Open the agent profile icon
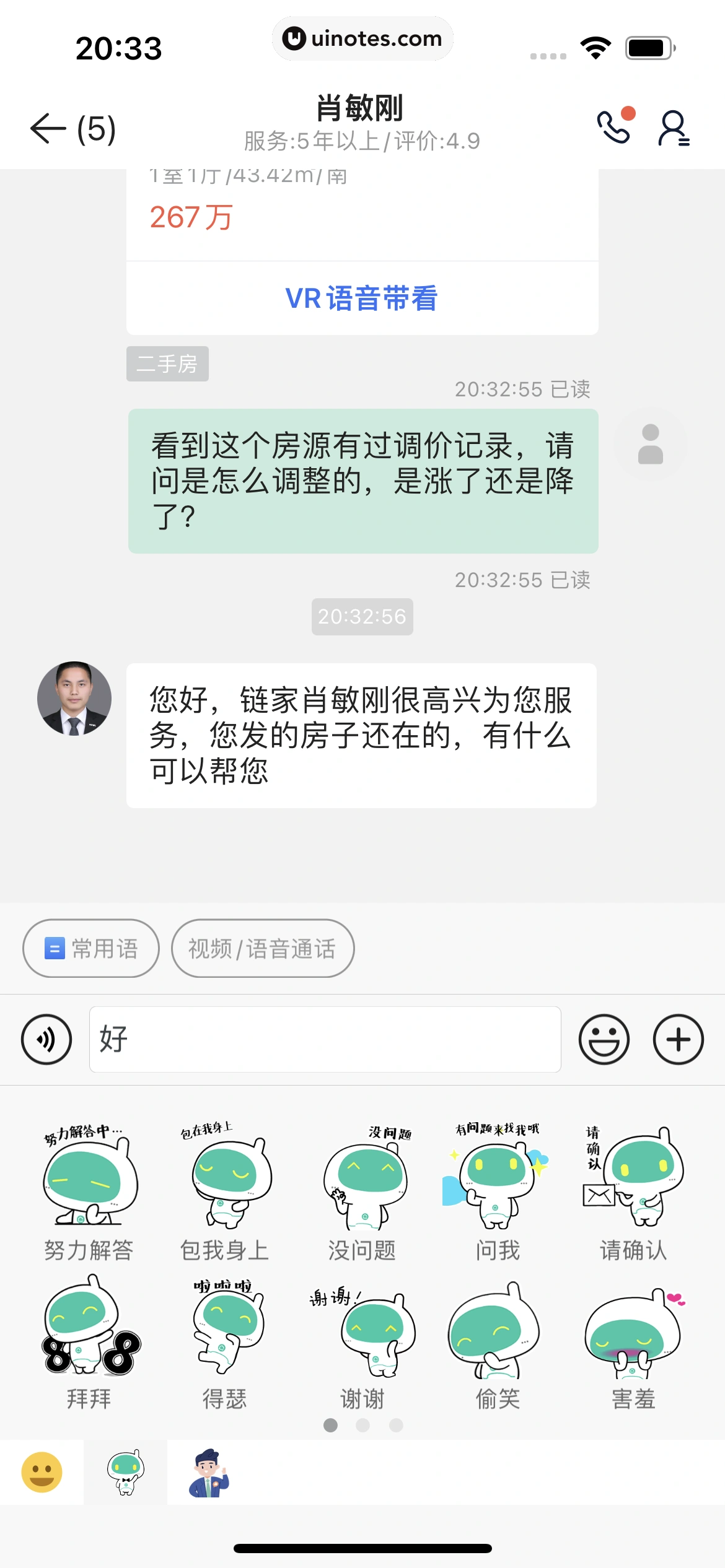The image size is (725, 1568). (674, 128)
